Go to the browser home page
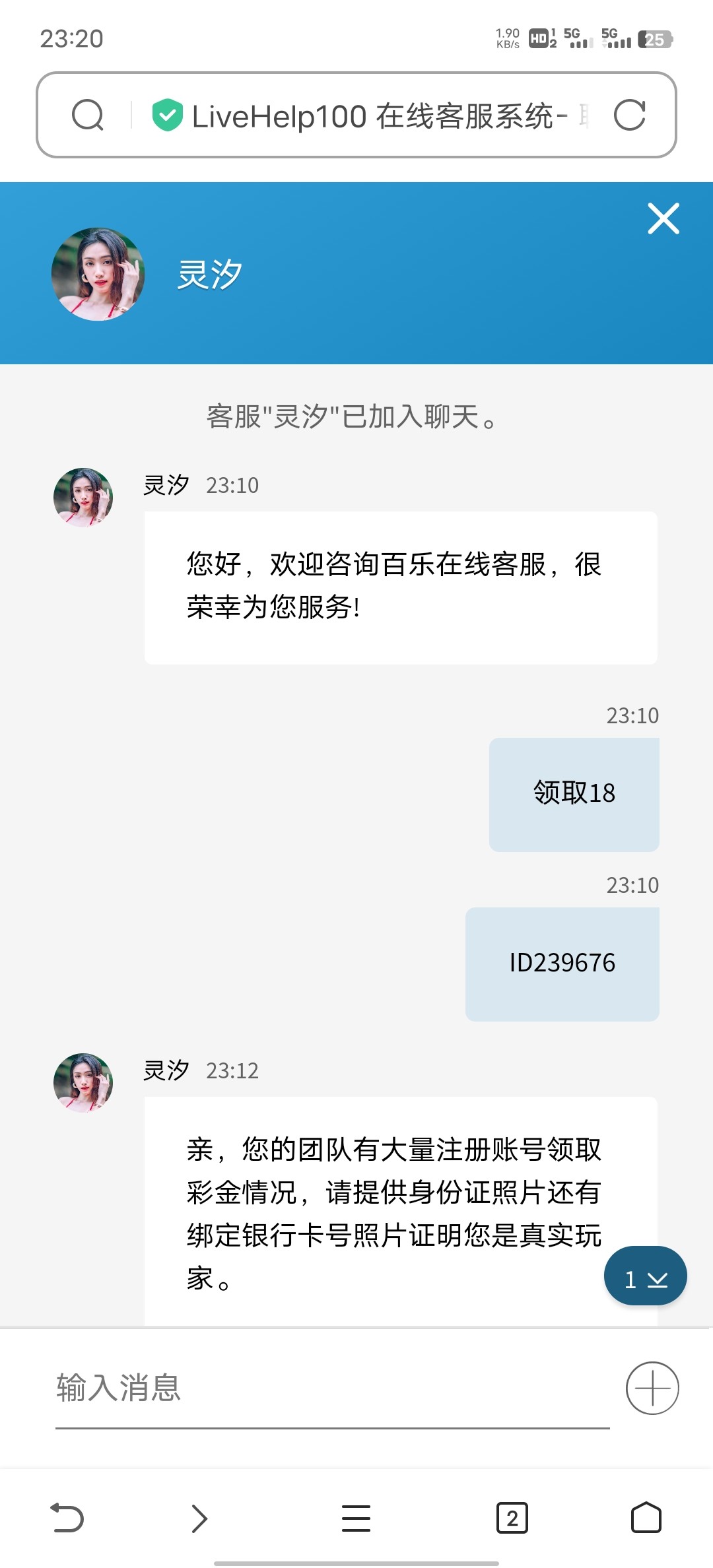Viewport: 713px width, 1568px height. coord(646,1518)
